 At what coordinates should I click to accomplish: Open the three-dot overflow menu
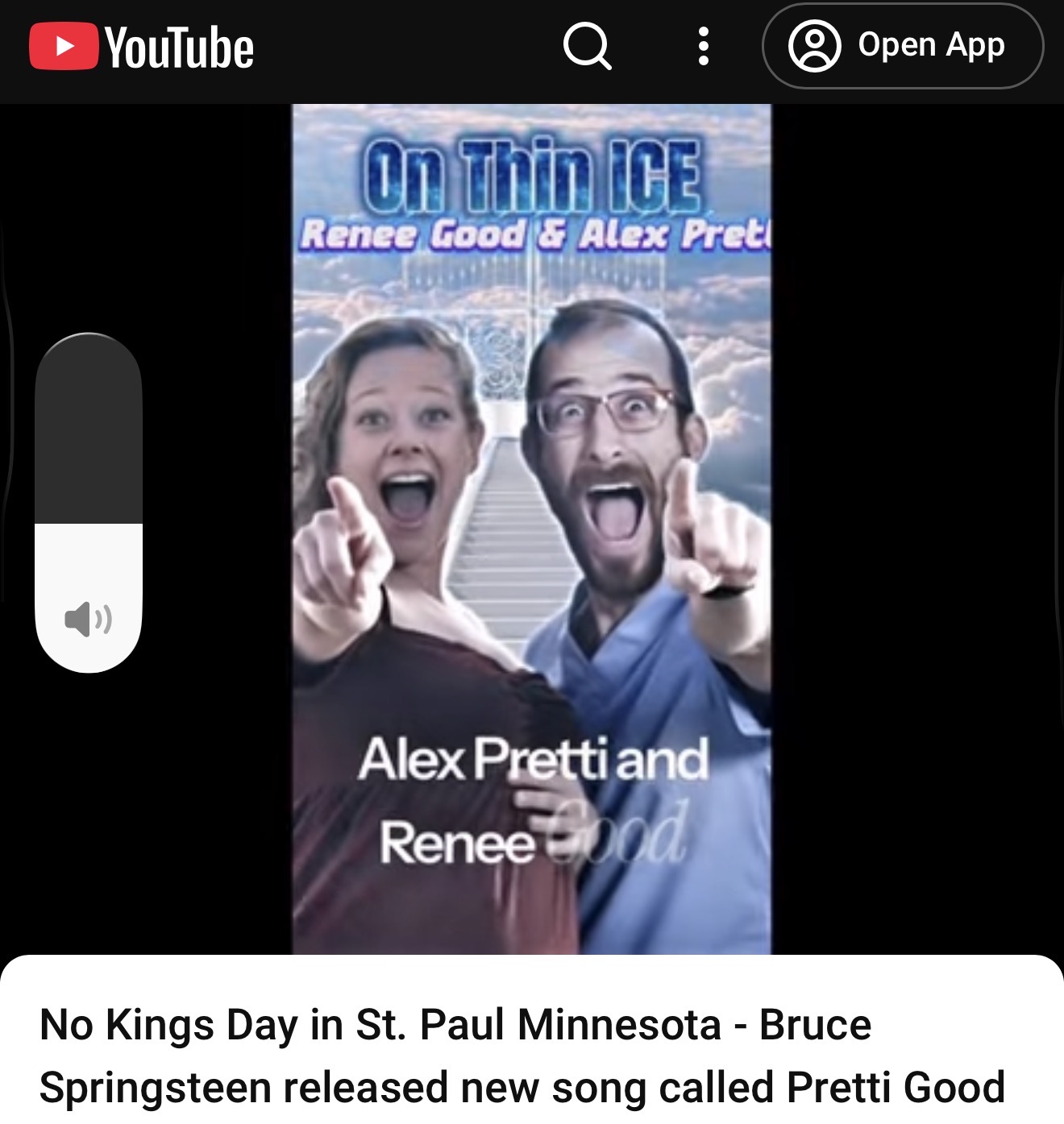point(704,46)
